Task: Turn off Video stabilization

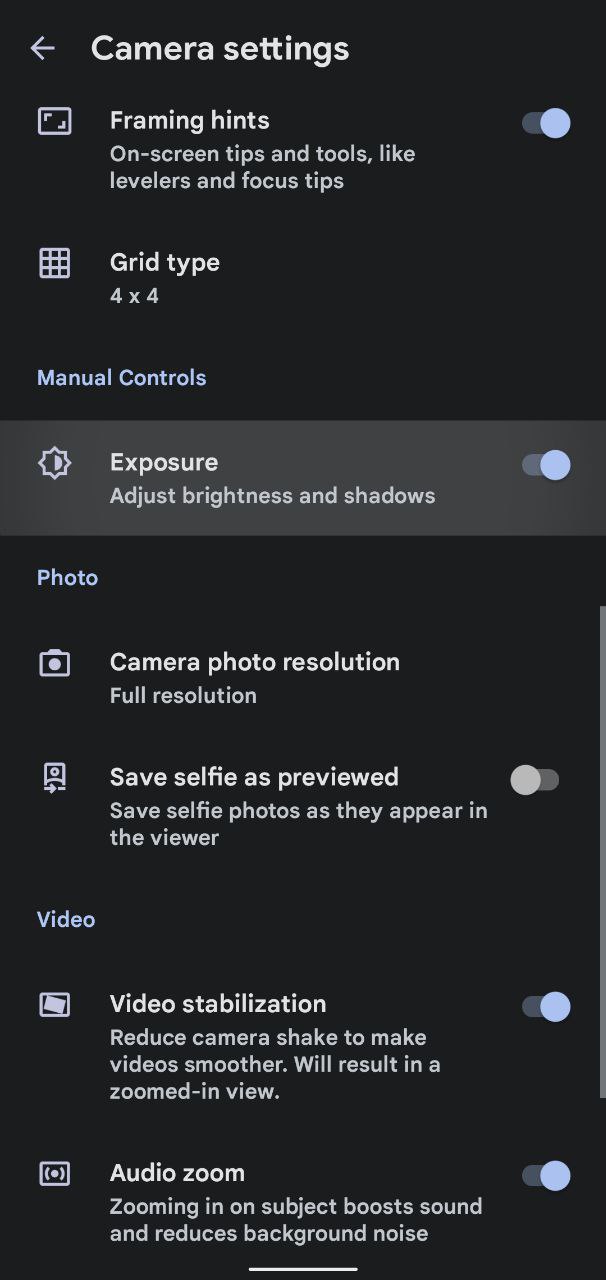Action: 545,1007
